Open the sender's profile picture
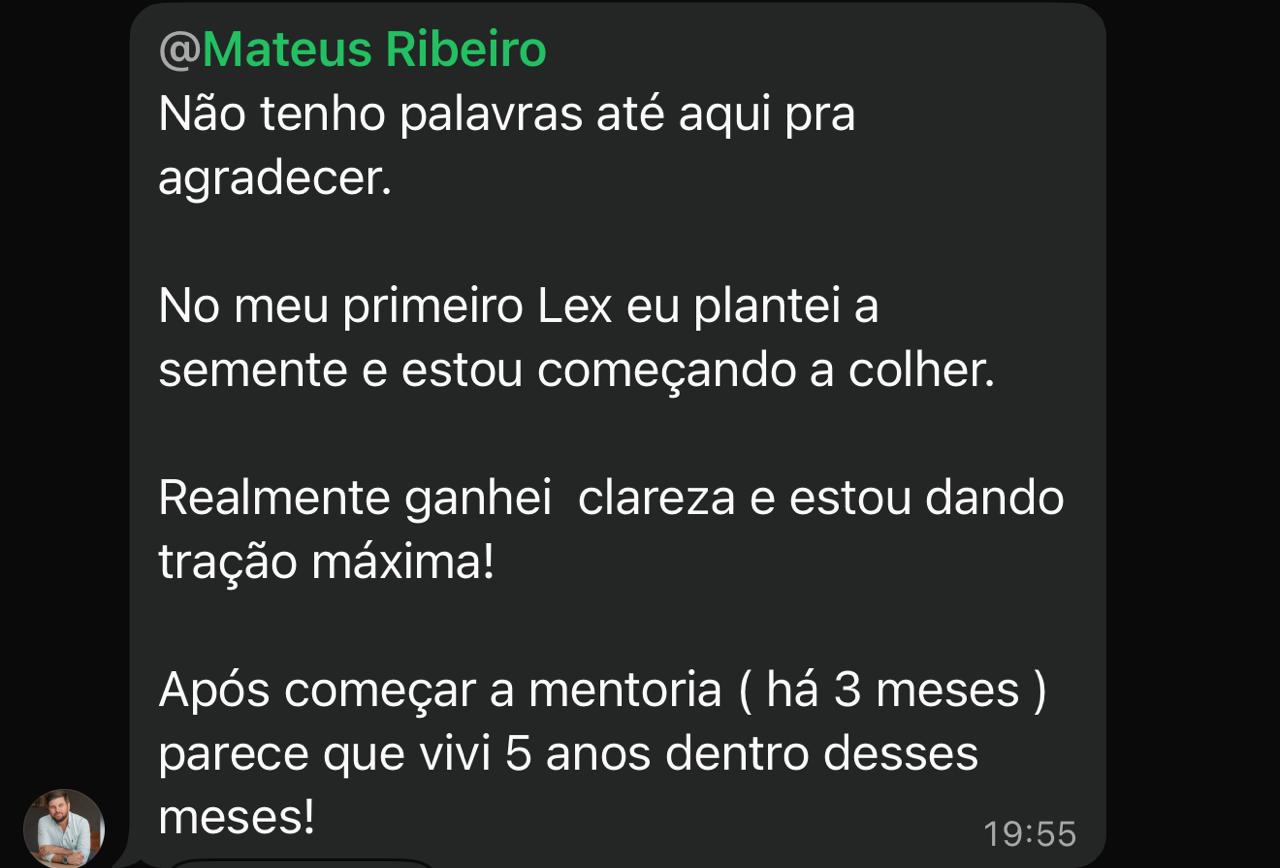 63,828
